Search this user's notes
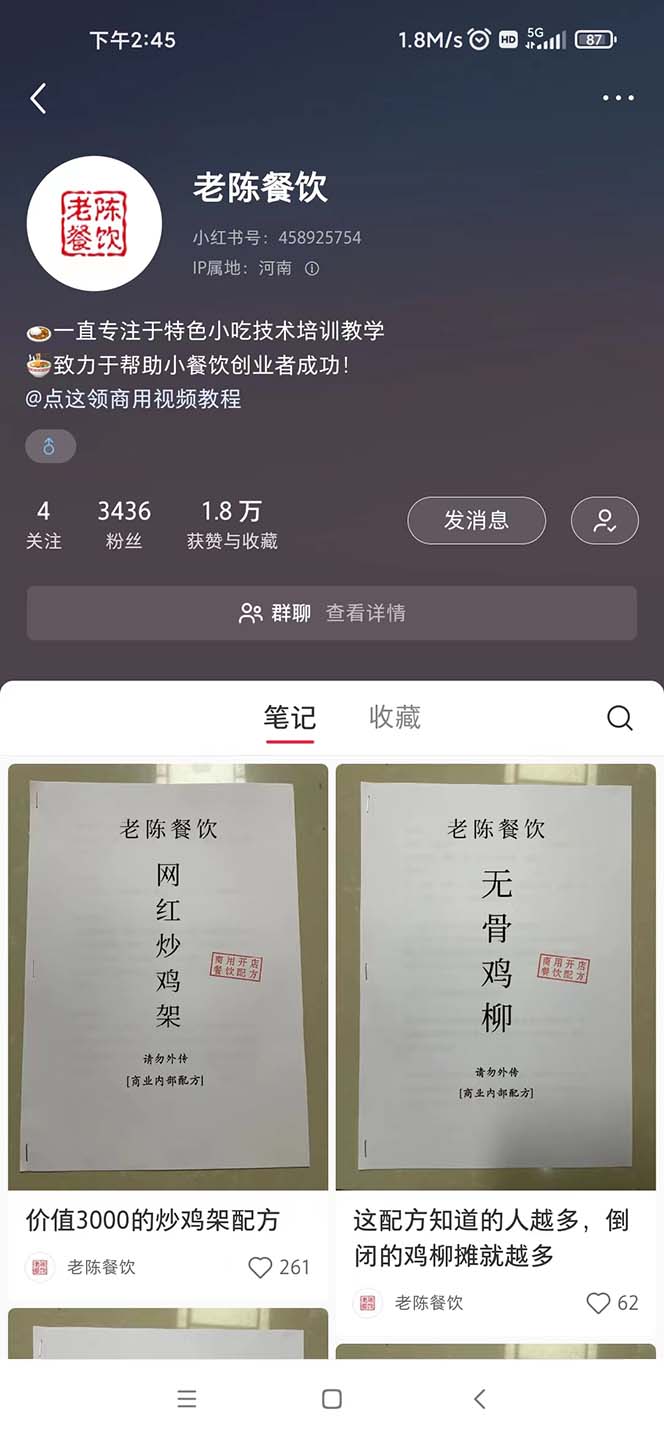This screenshot has height=1439, width=664. tap(620, 718)
